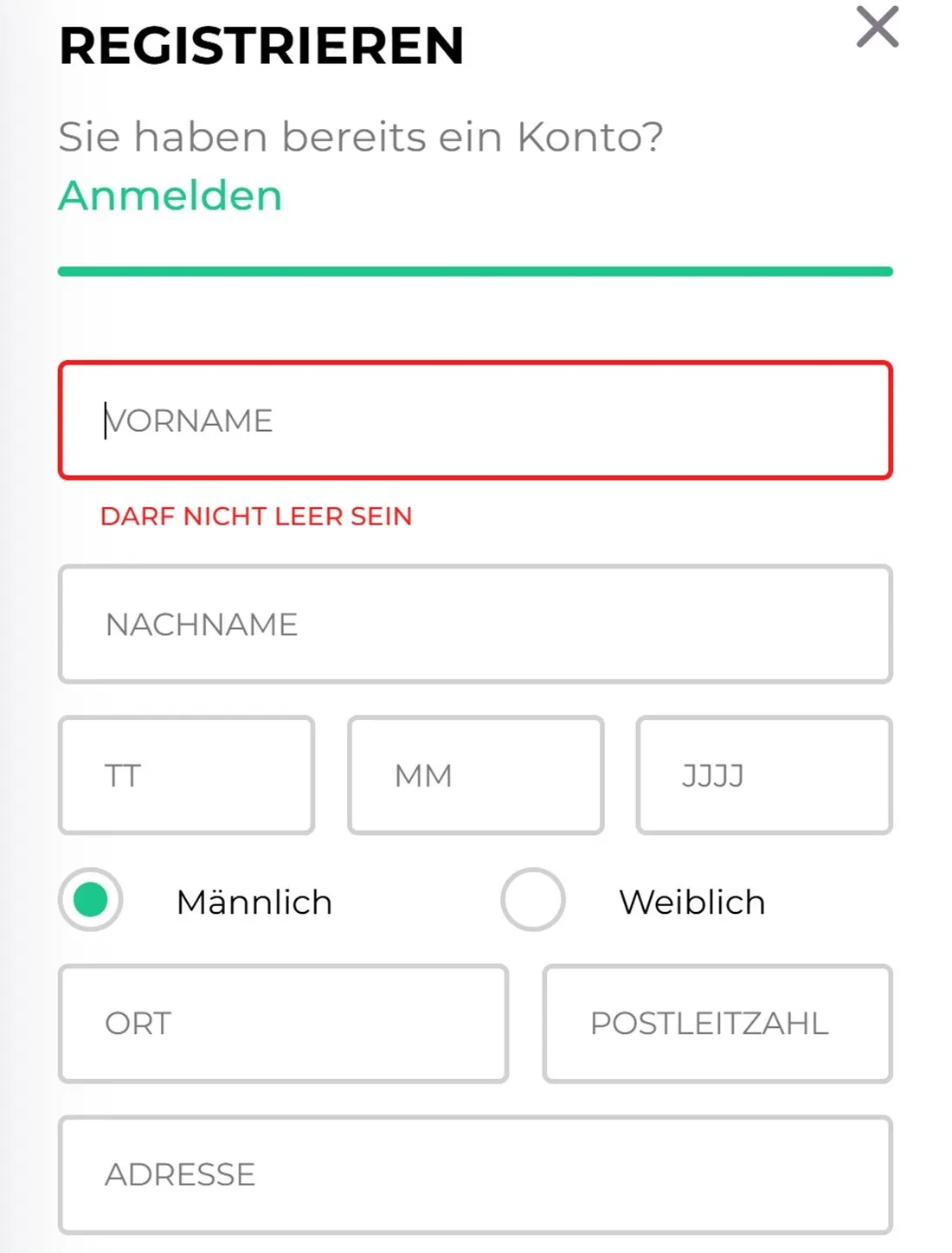Select the Adresse text field
952x1253 pixels.
(x=475, y=1174)
